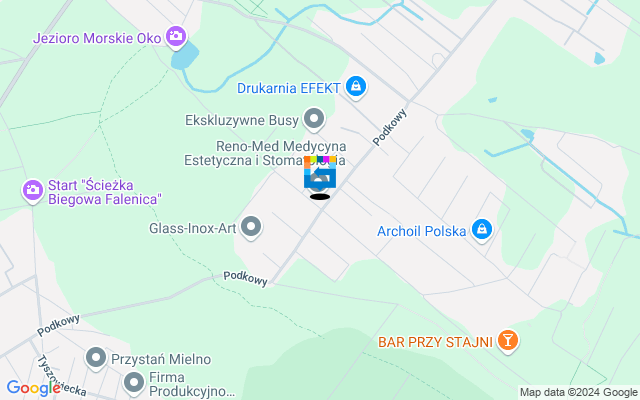640x400 pixels.
Task: Open the Ekskluzywne Busy place marker
Action: 314,121
